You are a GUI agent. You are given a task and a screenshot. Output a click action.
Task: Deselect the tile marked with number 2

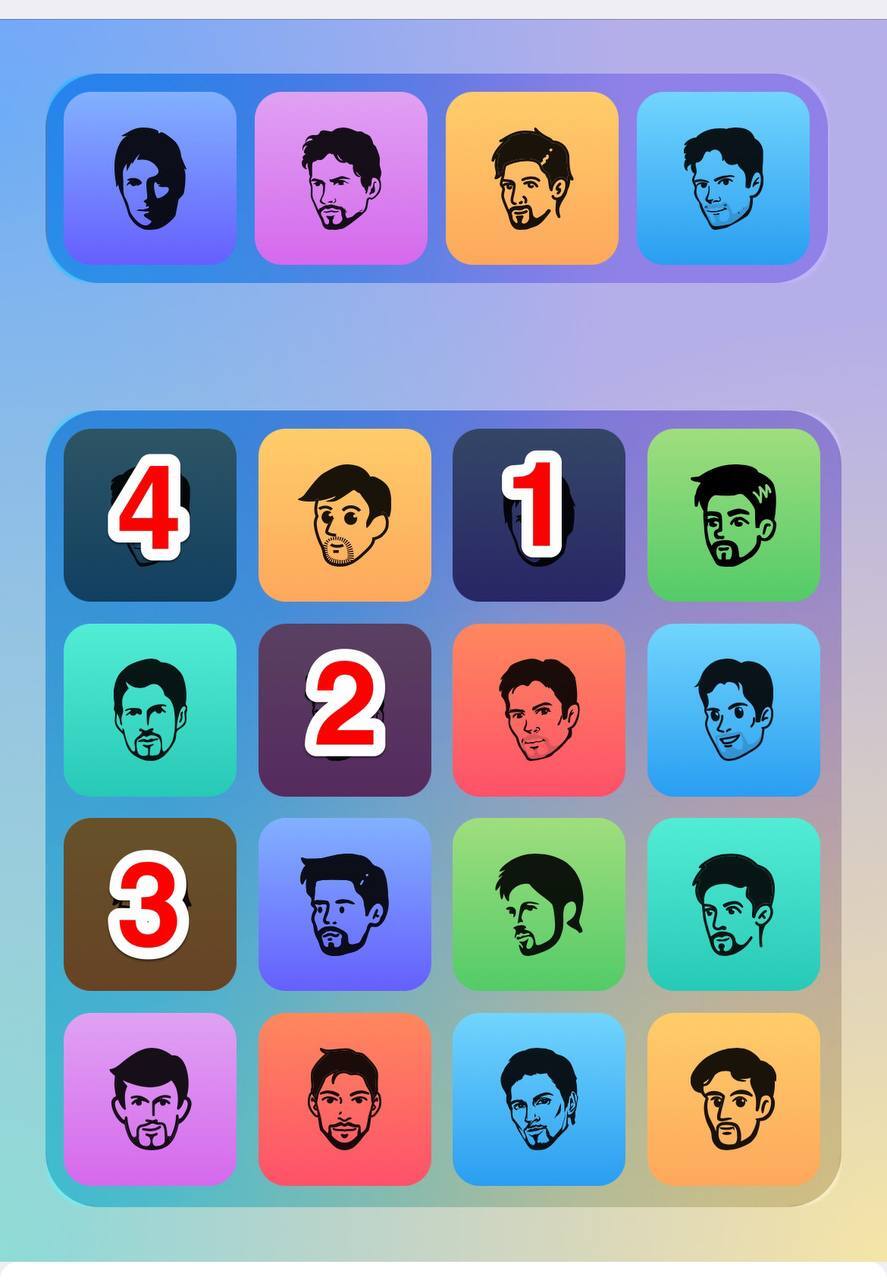pos(345,710)
